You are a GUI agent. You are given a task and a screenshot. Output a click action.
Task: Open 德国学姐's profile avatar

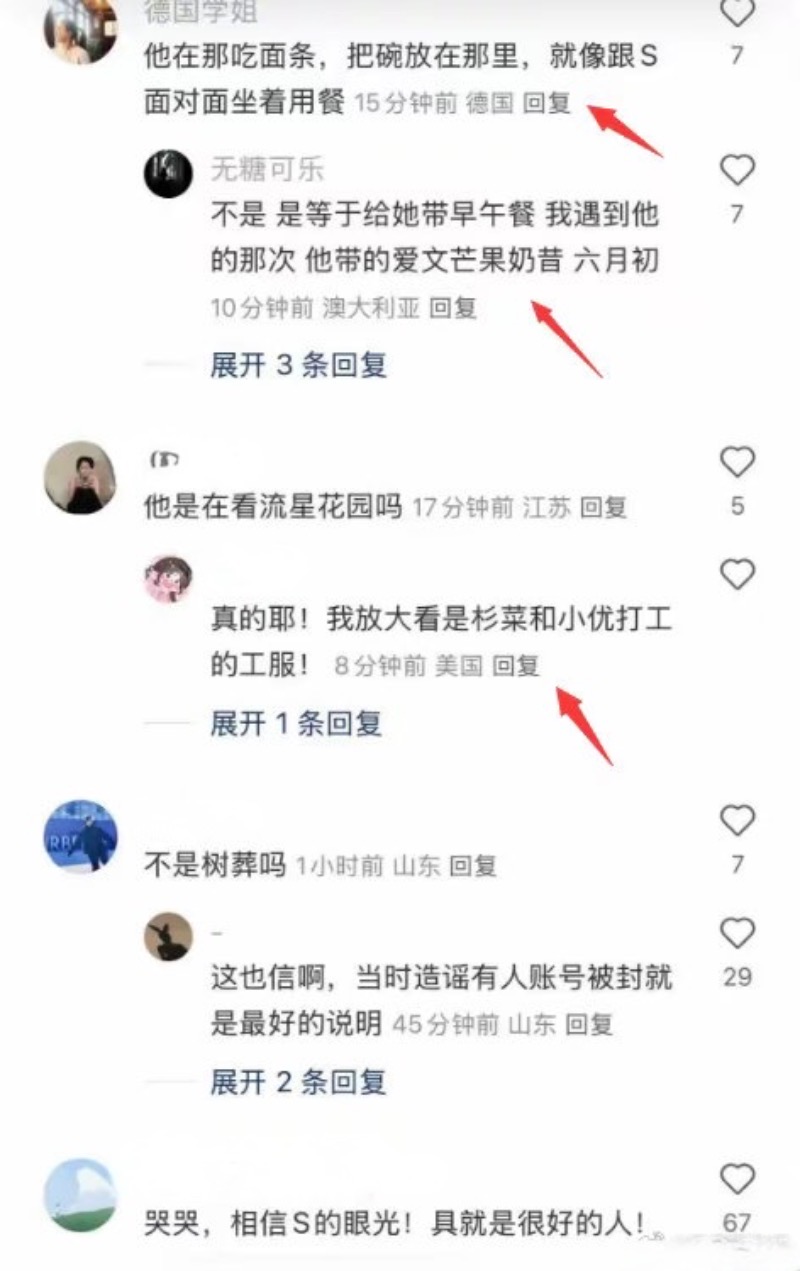[x=80, y=28]
